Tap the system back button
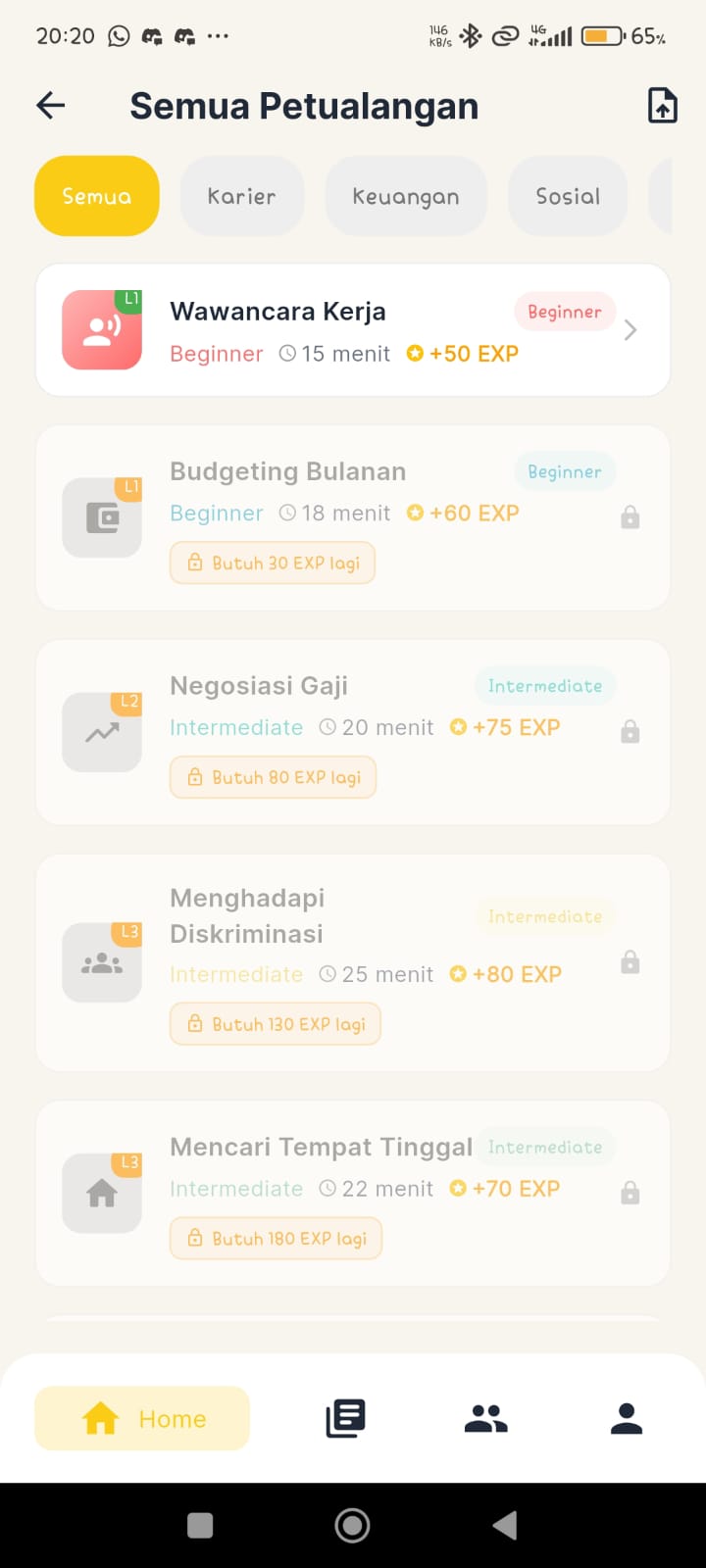The image size is (706, 1568). point(505,1525)
